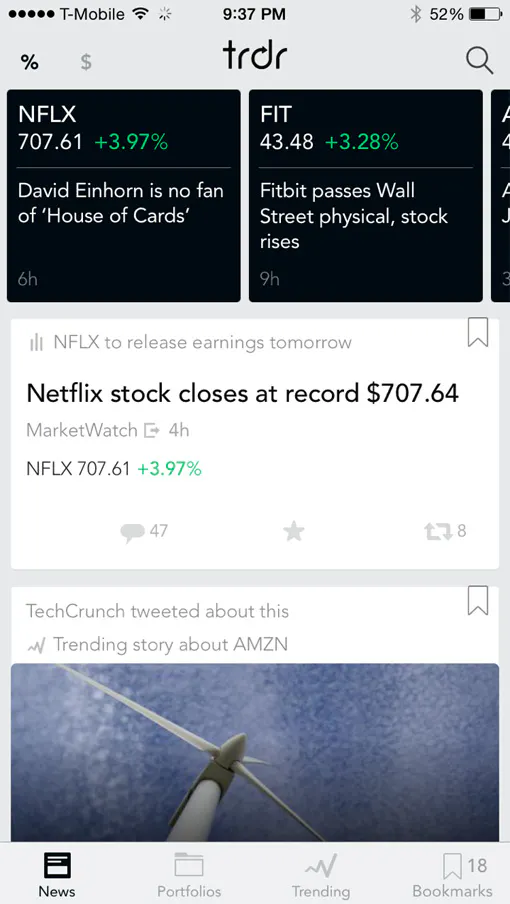Bookmark the trending AMZN story
The height and width of the screenshot is (904, 510).
(x=478, y=601)
